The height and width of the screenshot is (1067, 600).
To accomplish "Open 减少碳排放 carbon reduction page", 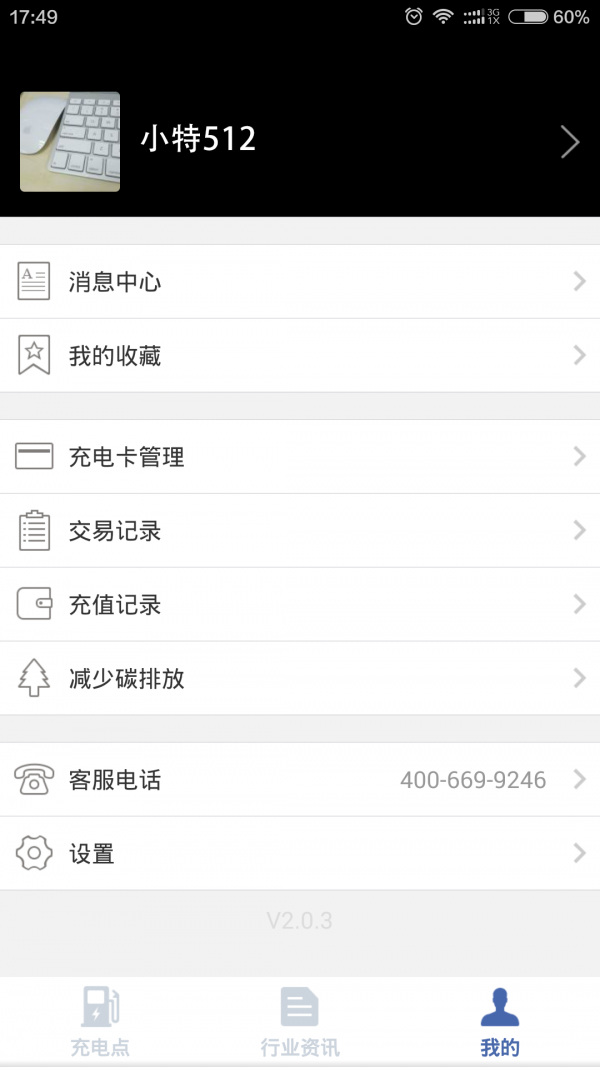I will [300, 679].
